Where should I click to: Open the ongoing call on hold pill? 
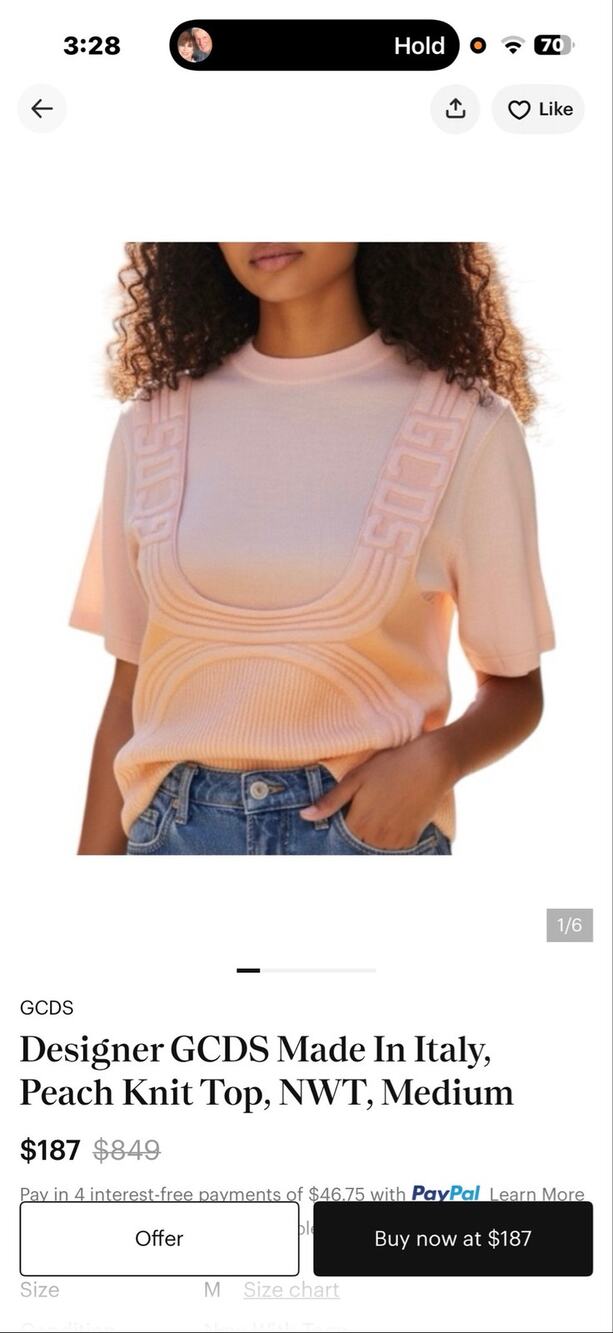[x=314, y=45]
